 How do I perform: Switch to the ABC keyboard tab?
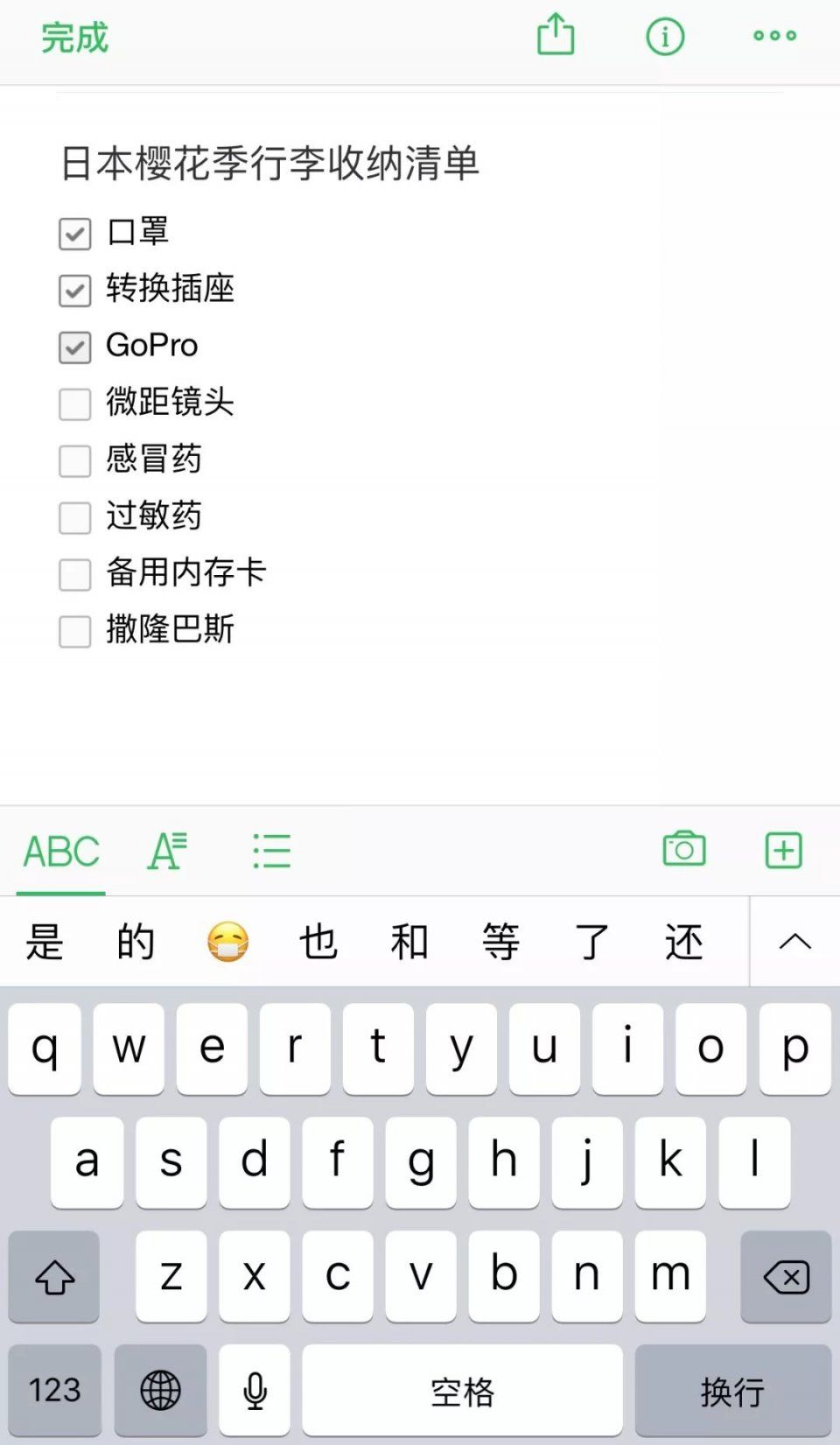coord(61,852)
